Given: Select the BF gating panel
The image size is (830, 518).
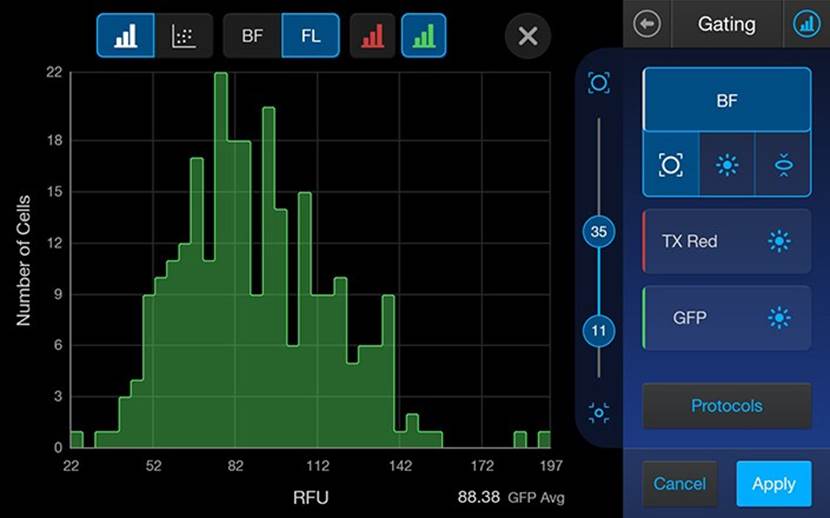Looking at the screenshot, I should click(x=726, y=101).
